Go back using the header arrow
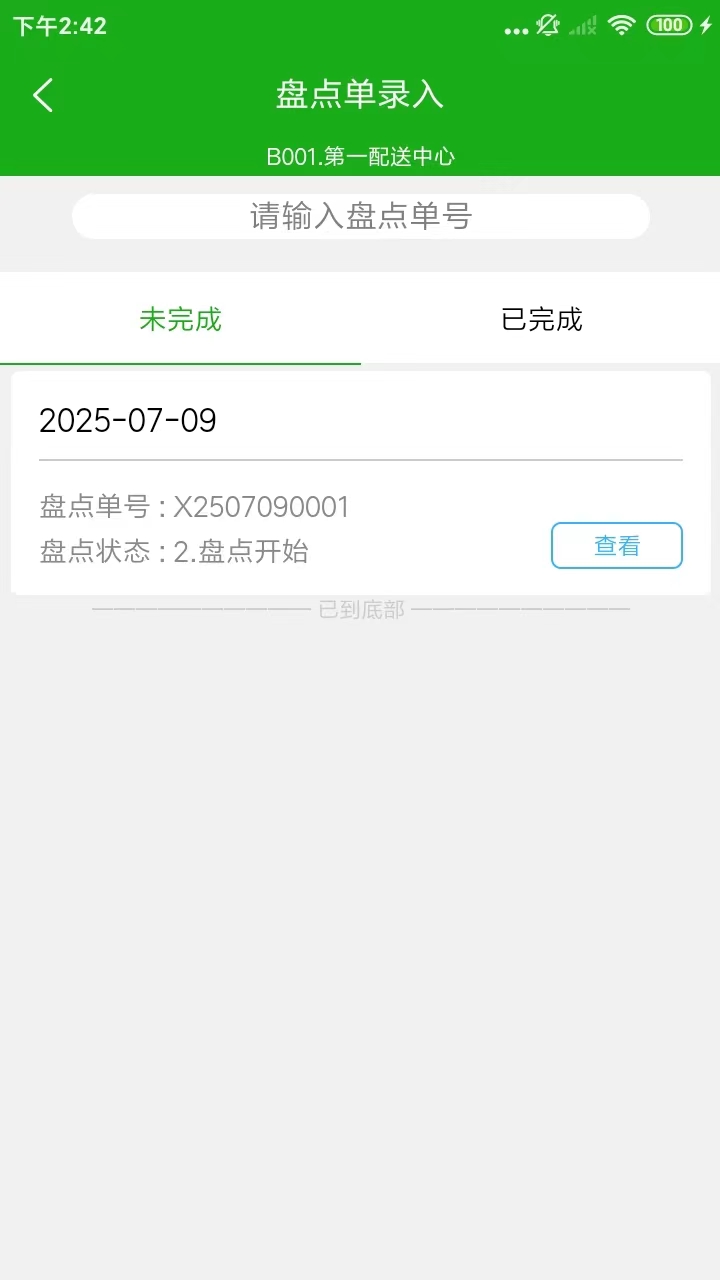The height and width of the screenshot is (1280, 720). click(43, 96)
